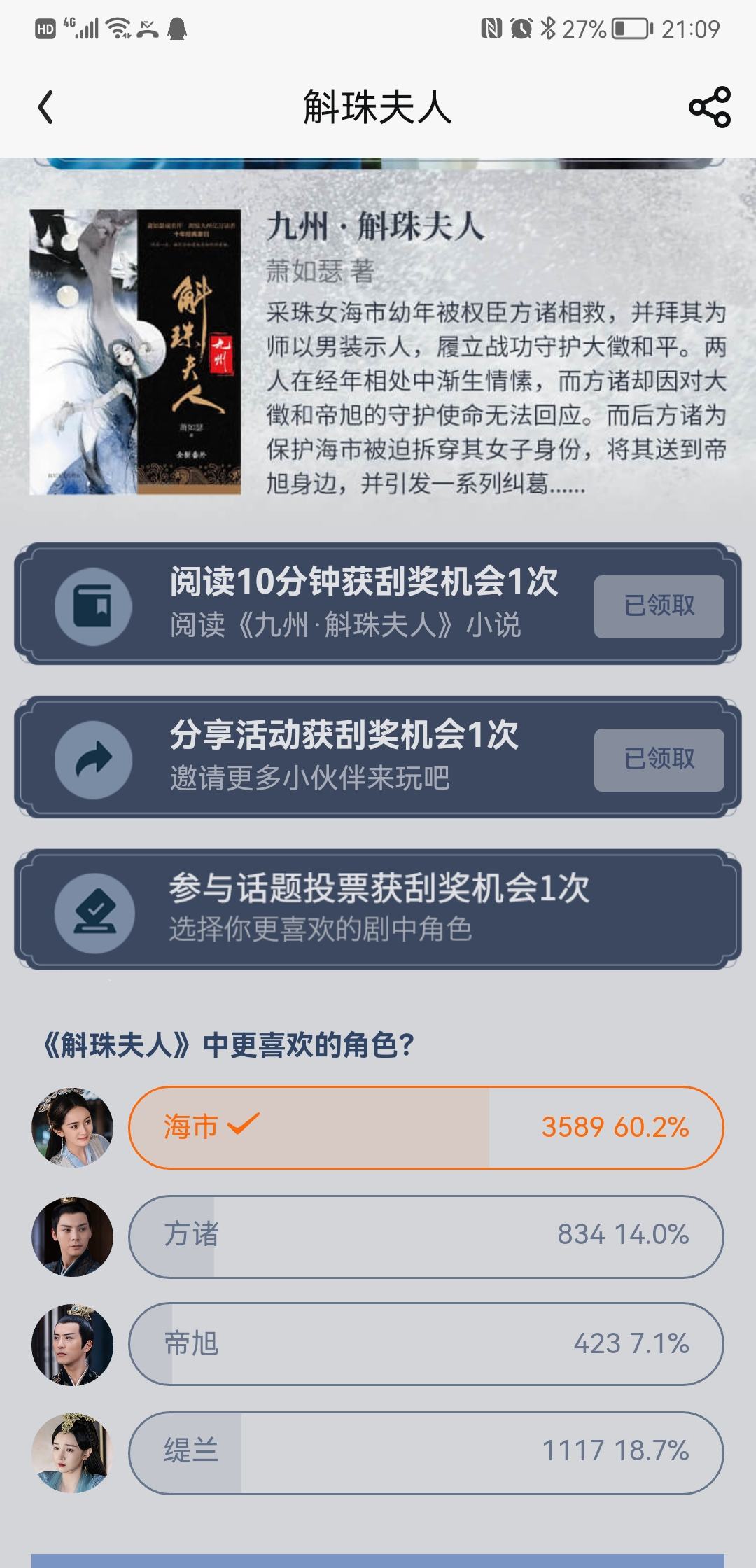
Task: Go back using the top-left arrow
Action: (45, 108)
